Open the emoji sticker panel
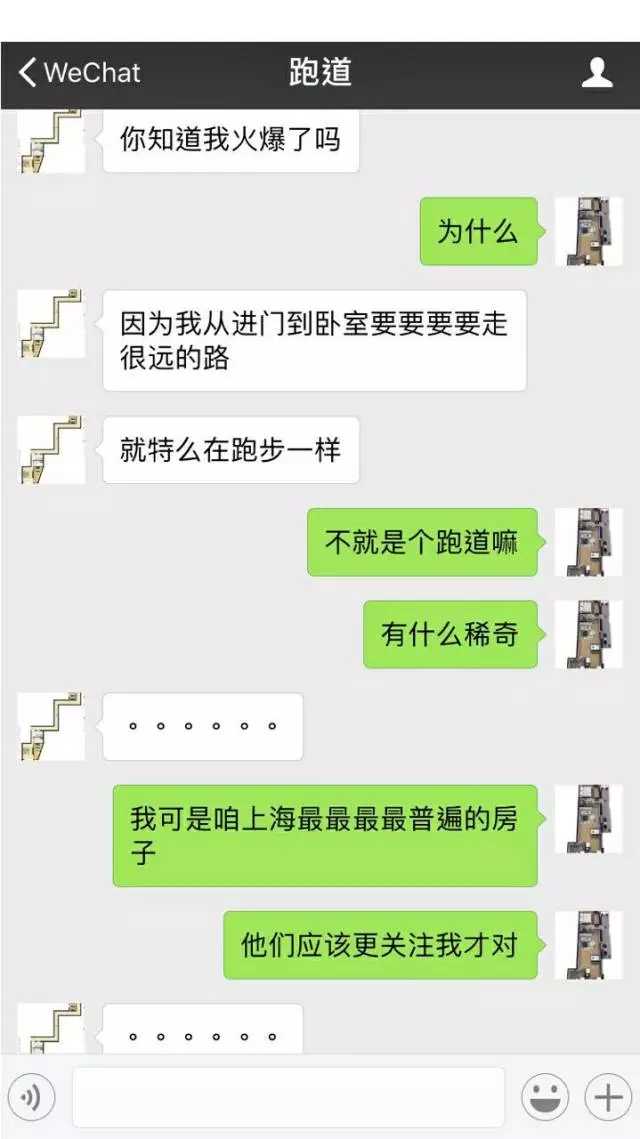This screenshot has height=1139, width=640. [x=545, y=1096]
